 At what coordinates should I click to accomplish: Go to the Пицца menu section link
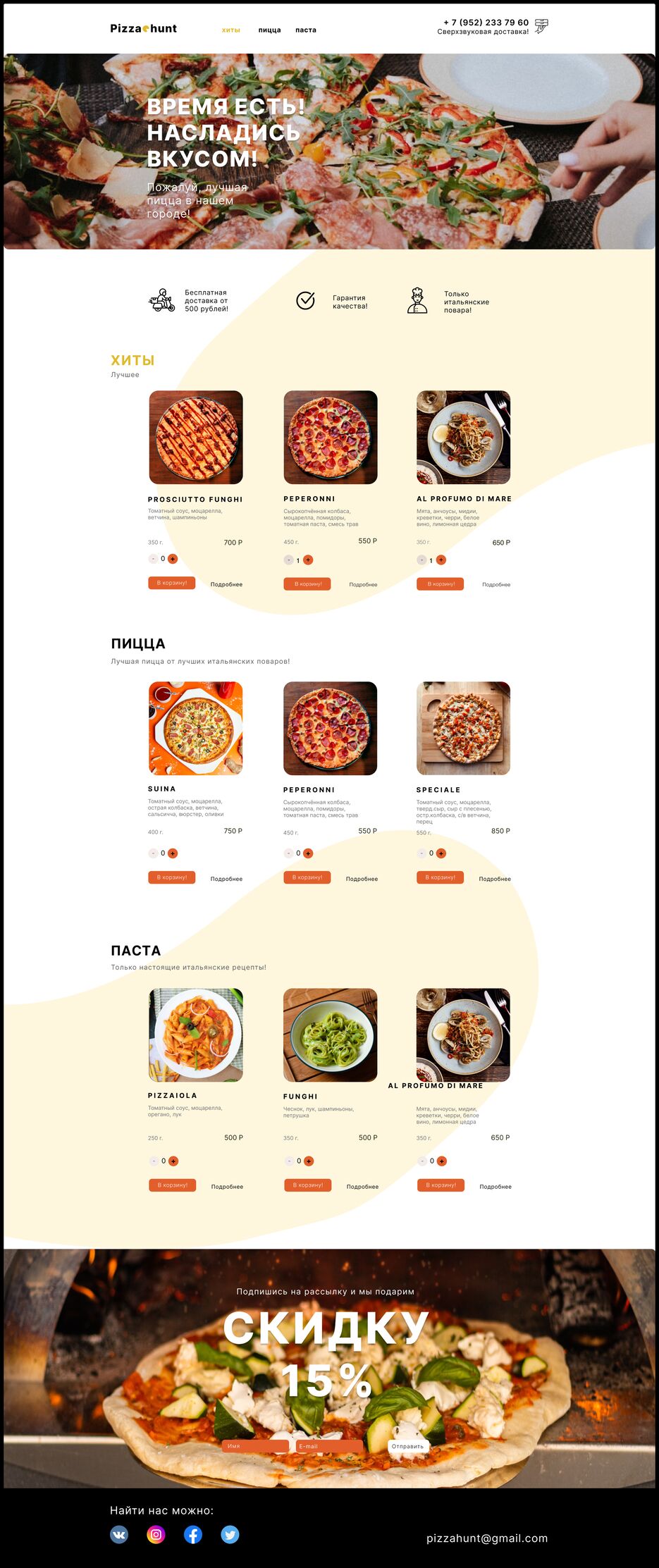click(269, 30)
